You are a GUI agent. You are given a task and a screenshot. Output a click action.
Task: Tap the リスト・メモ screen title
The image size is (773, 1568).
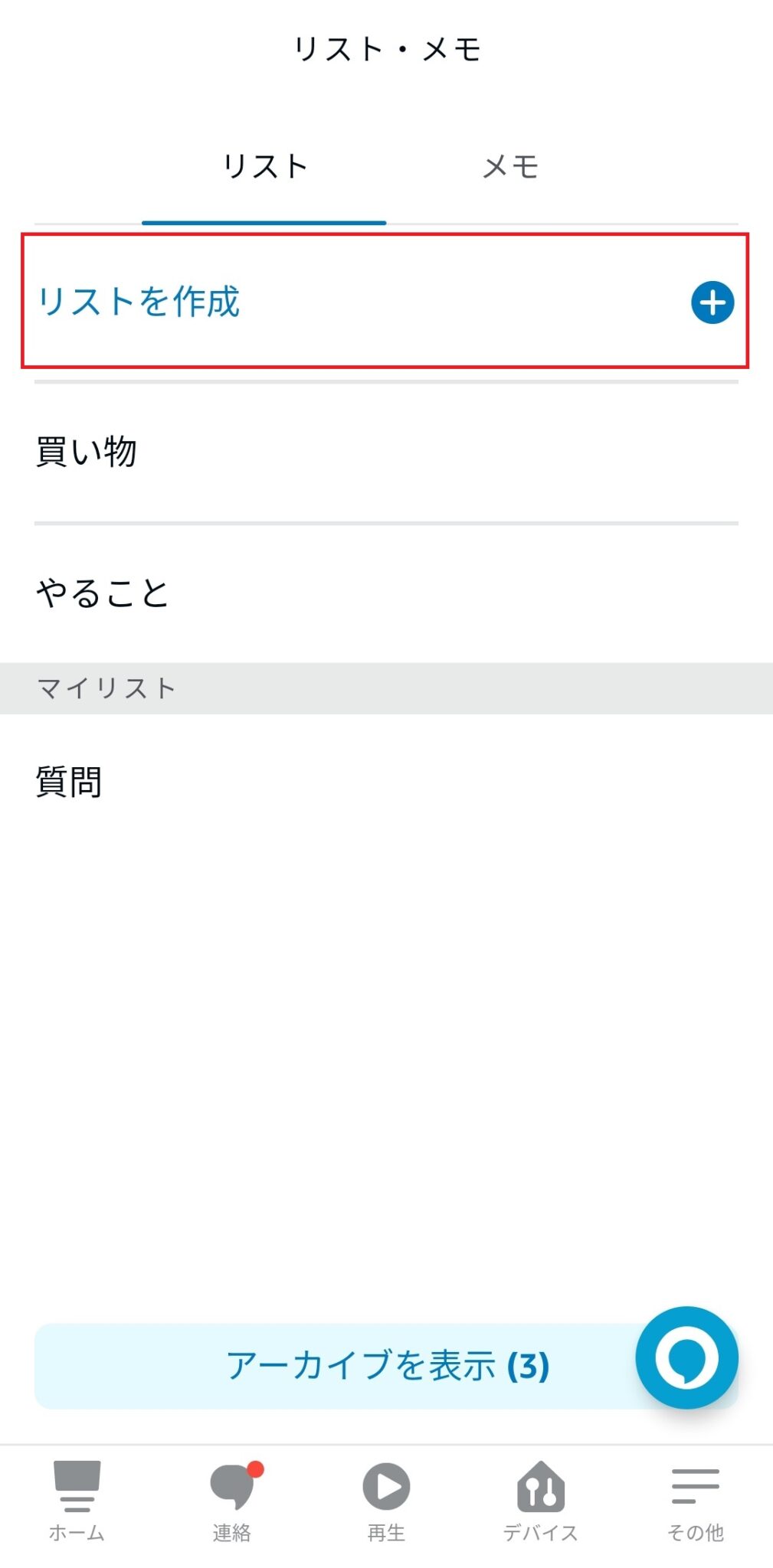point(386,49)
